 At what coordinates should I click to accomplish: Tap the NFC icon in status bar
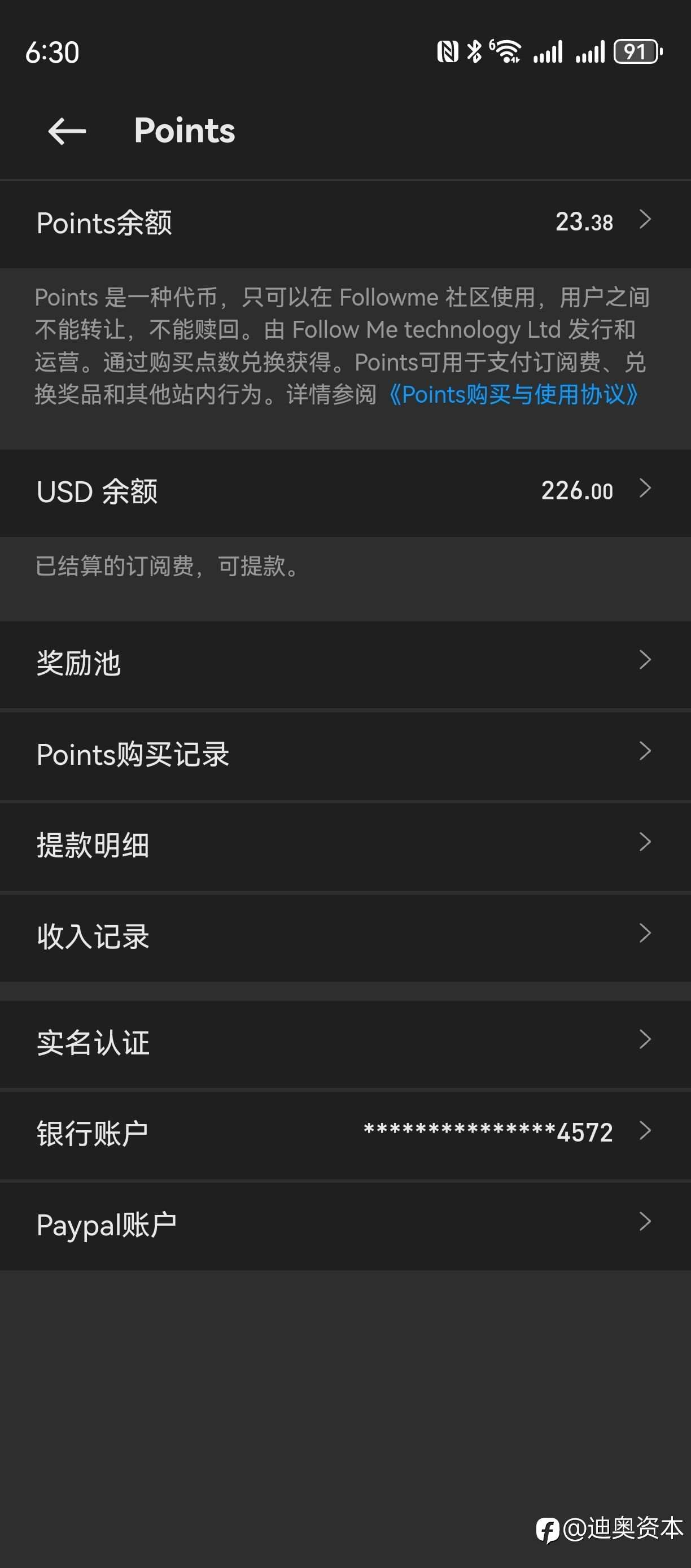(x=449, y=52)
